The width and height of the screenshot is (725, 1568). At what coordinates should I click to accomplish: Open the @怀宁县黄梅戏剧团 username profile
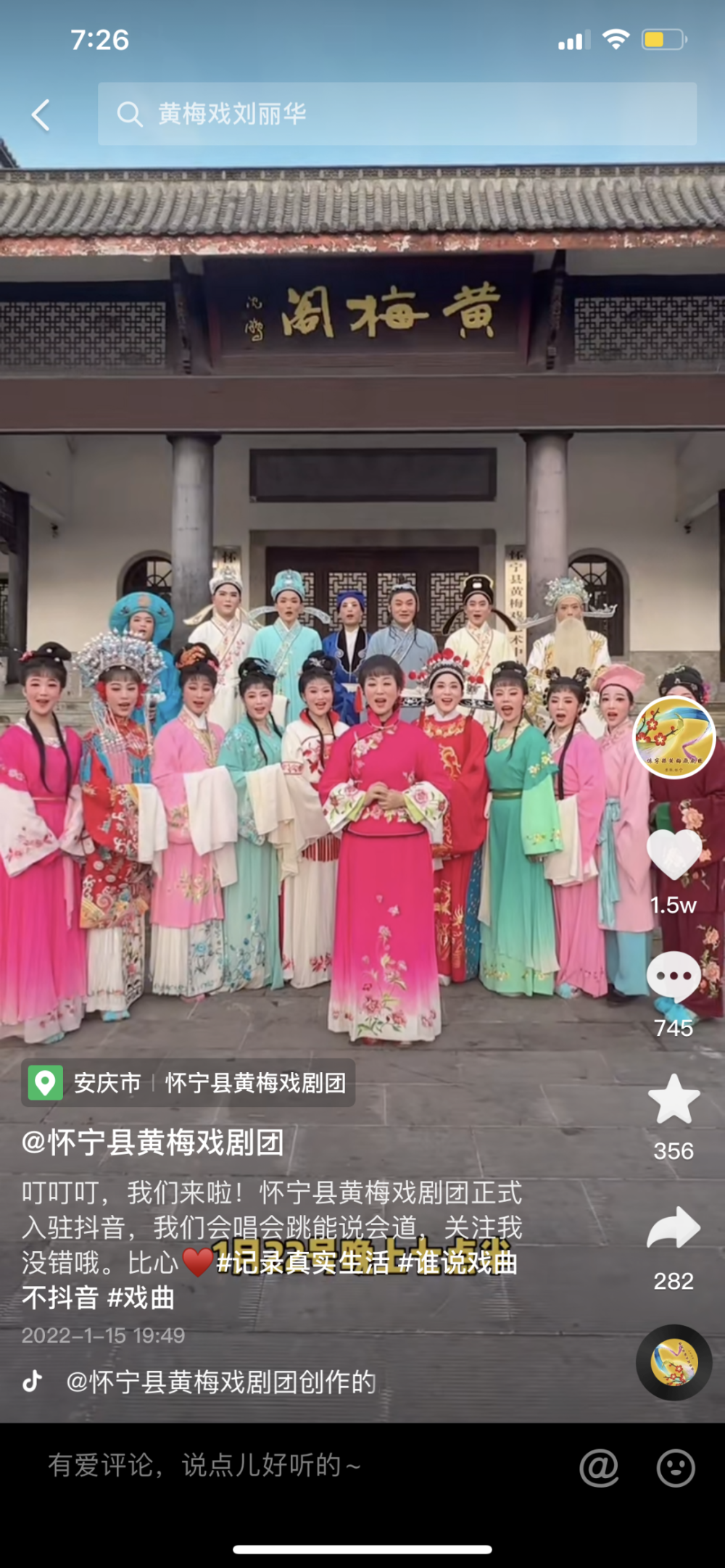[x=153, y=1142]
